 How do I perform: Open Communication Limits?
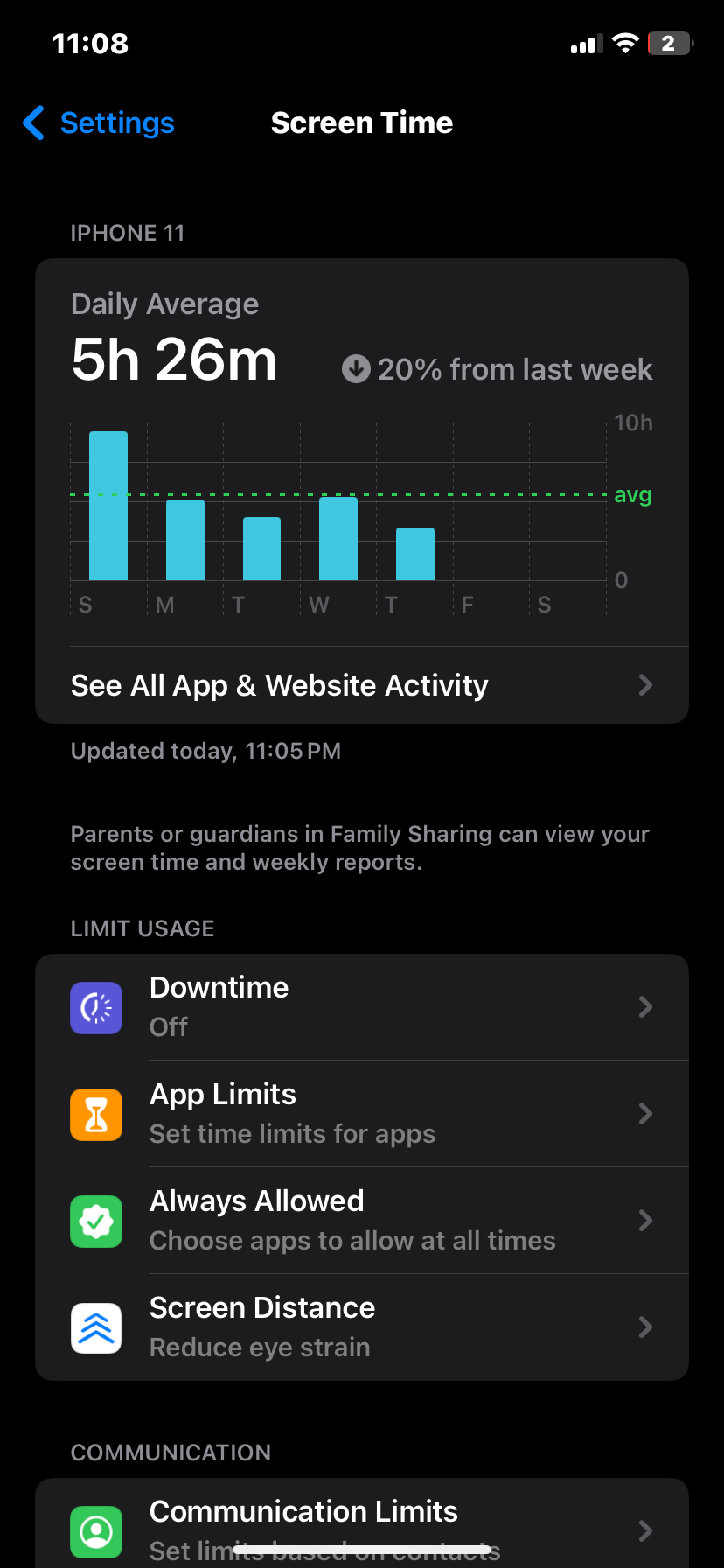coord(361,1527)
